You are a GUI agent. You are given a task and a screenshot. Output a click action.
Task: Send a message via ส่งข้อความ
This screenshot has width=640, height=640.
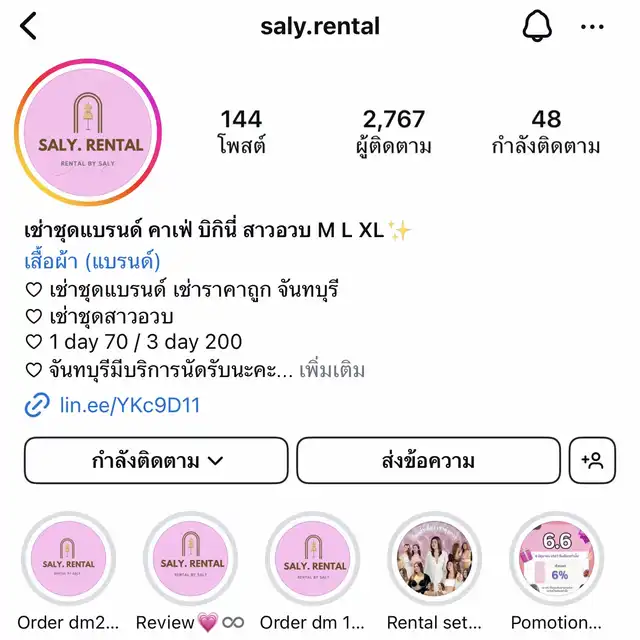tap(428, 461)
